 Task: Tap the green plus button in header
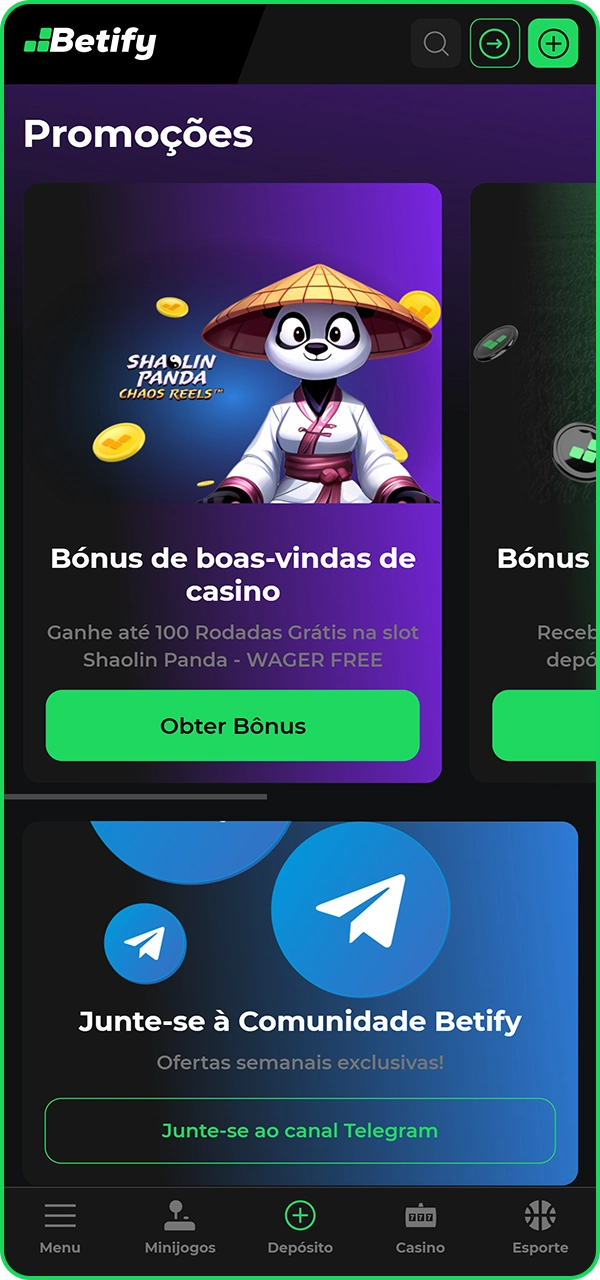tap(553, 44)
